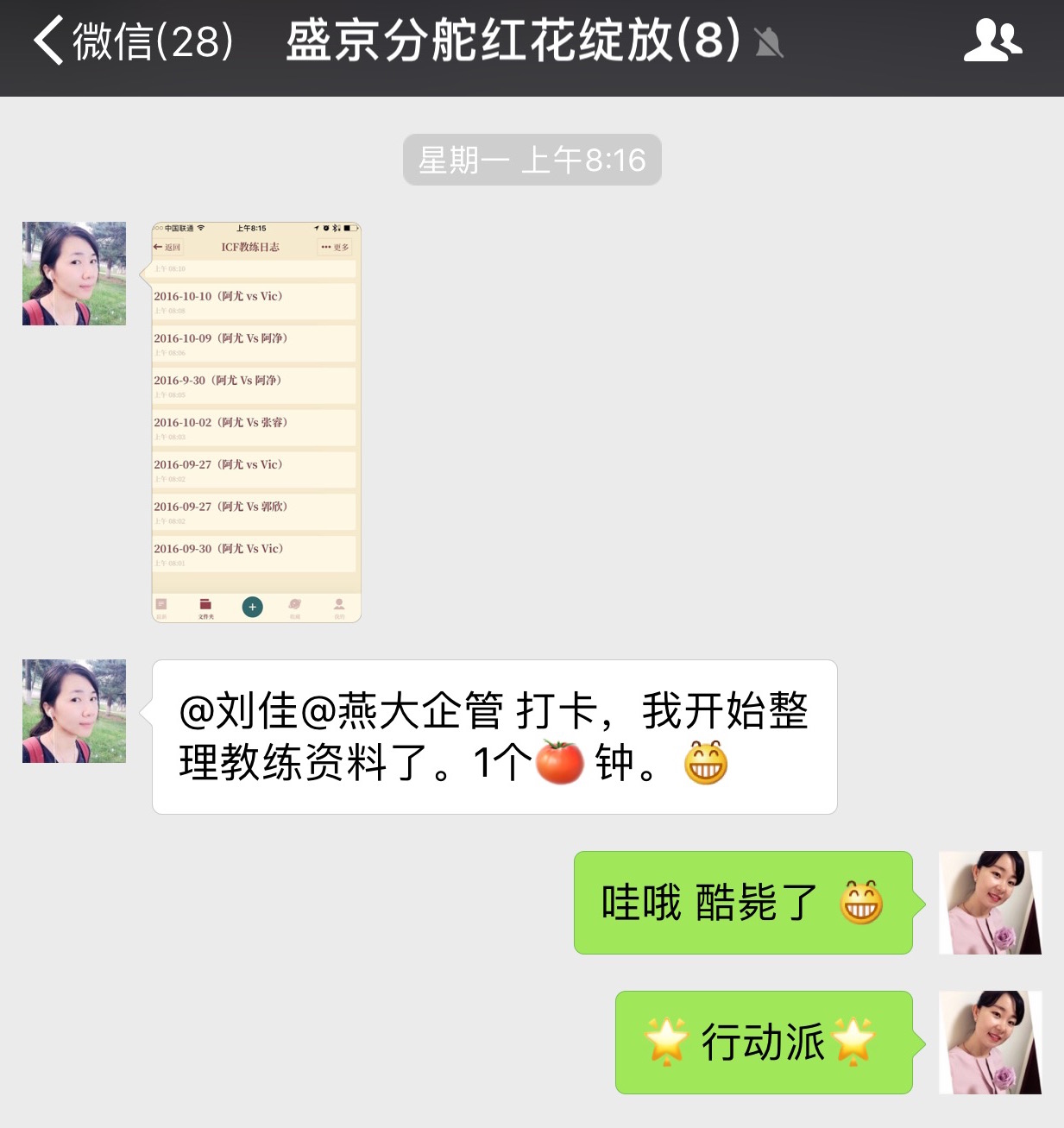Tap sender's avatar beside the screenshot message
Image resolution: width=1064 pixels, height=1128 pixels.
coord(74,274)
